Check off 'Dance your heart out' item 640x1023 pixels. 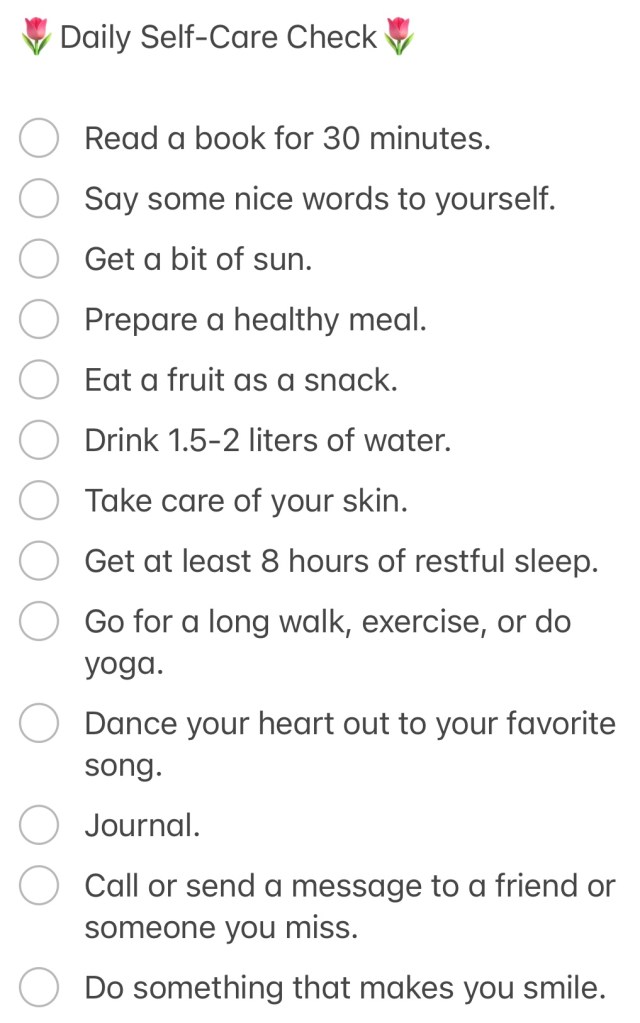point(39,724)
